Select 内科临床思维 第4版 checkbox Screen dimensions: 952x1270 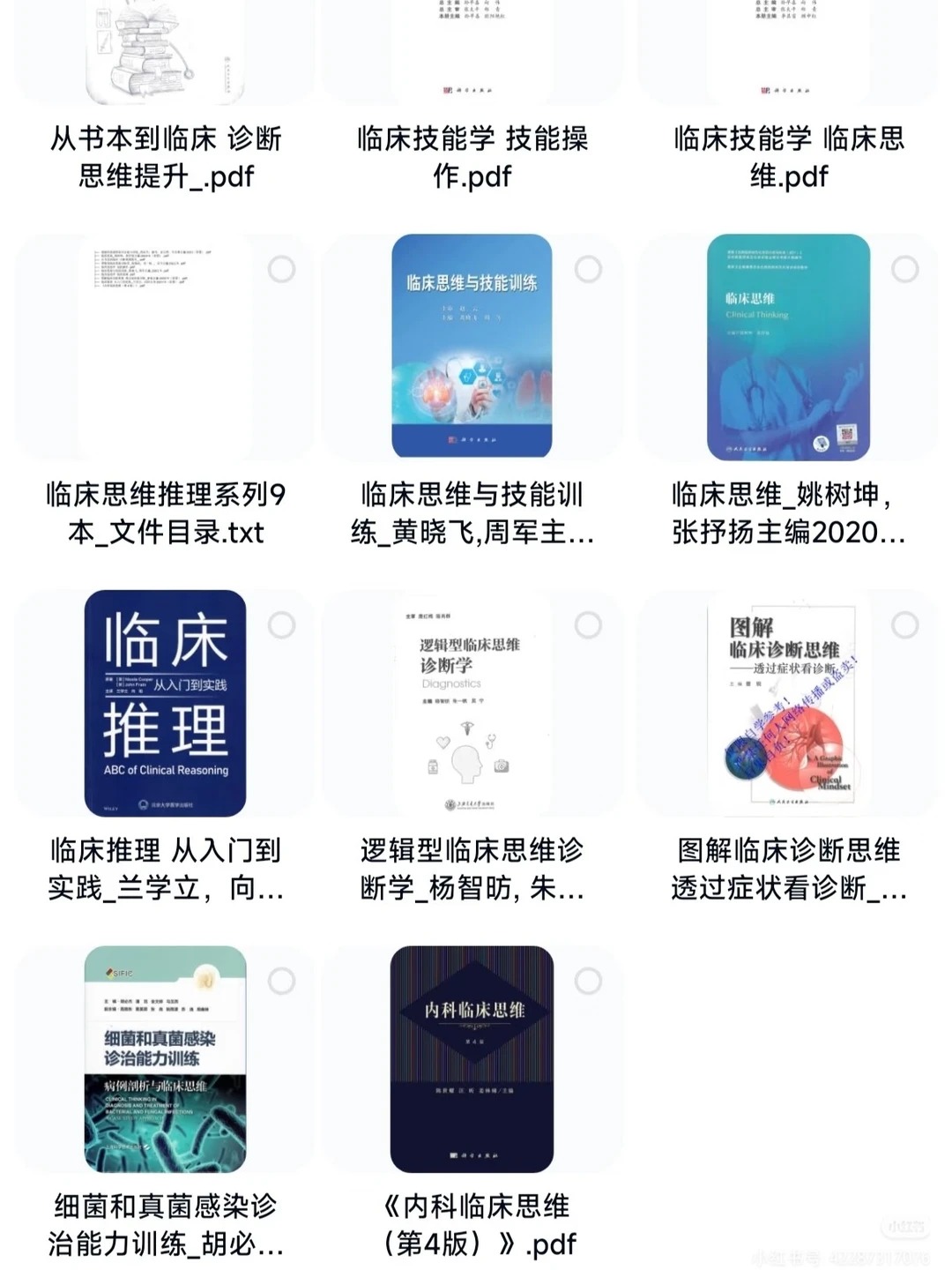[x=588, y=981]
